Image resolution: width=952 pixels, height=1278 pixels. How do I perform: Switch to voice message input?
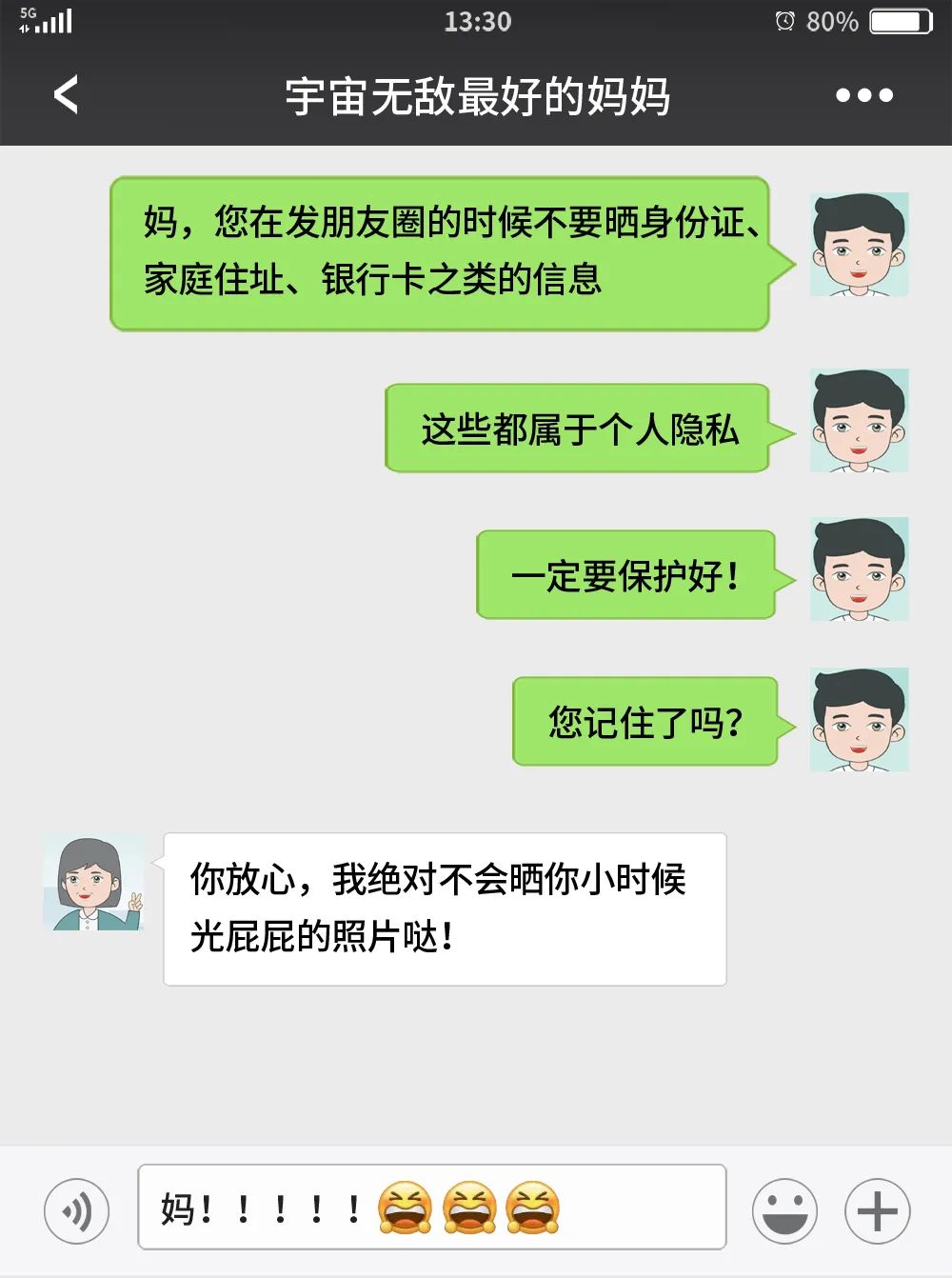click(76, 1211)
